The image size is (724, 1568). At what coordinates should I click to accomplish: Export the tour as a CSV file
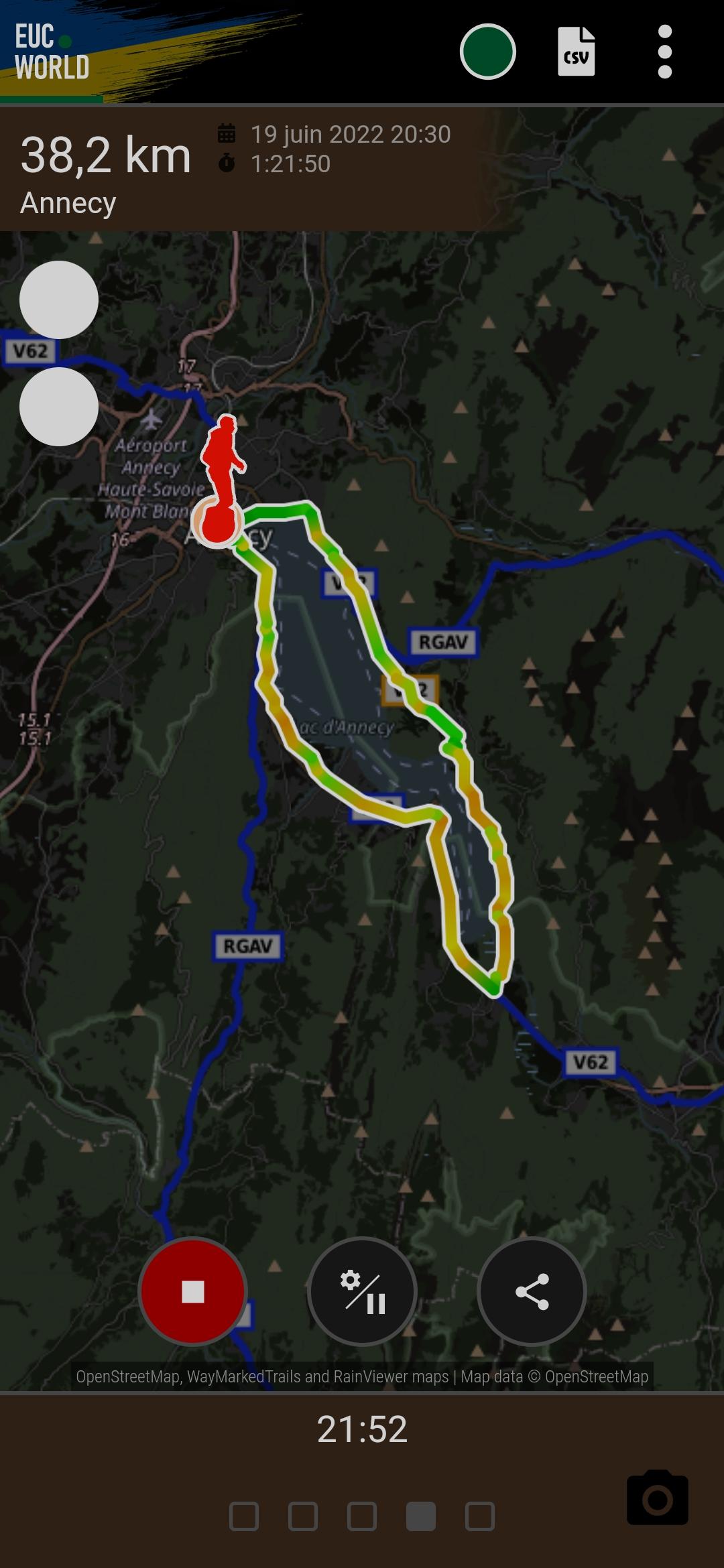pyautogui.click(x=576, y=52)
